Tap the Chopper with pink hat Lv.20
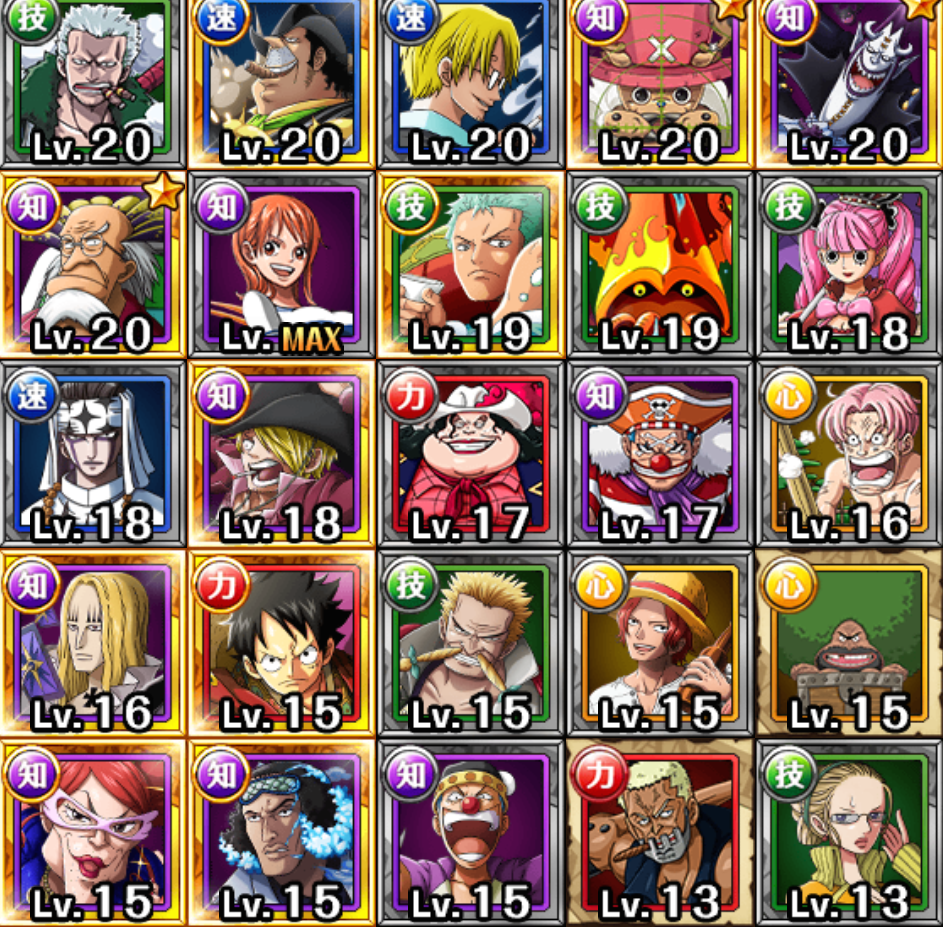 click(x=659, y=80)
